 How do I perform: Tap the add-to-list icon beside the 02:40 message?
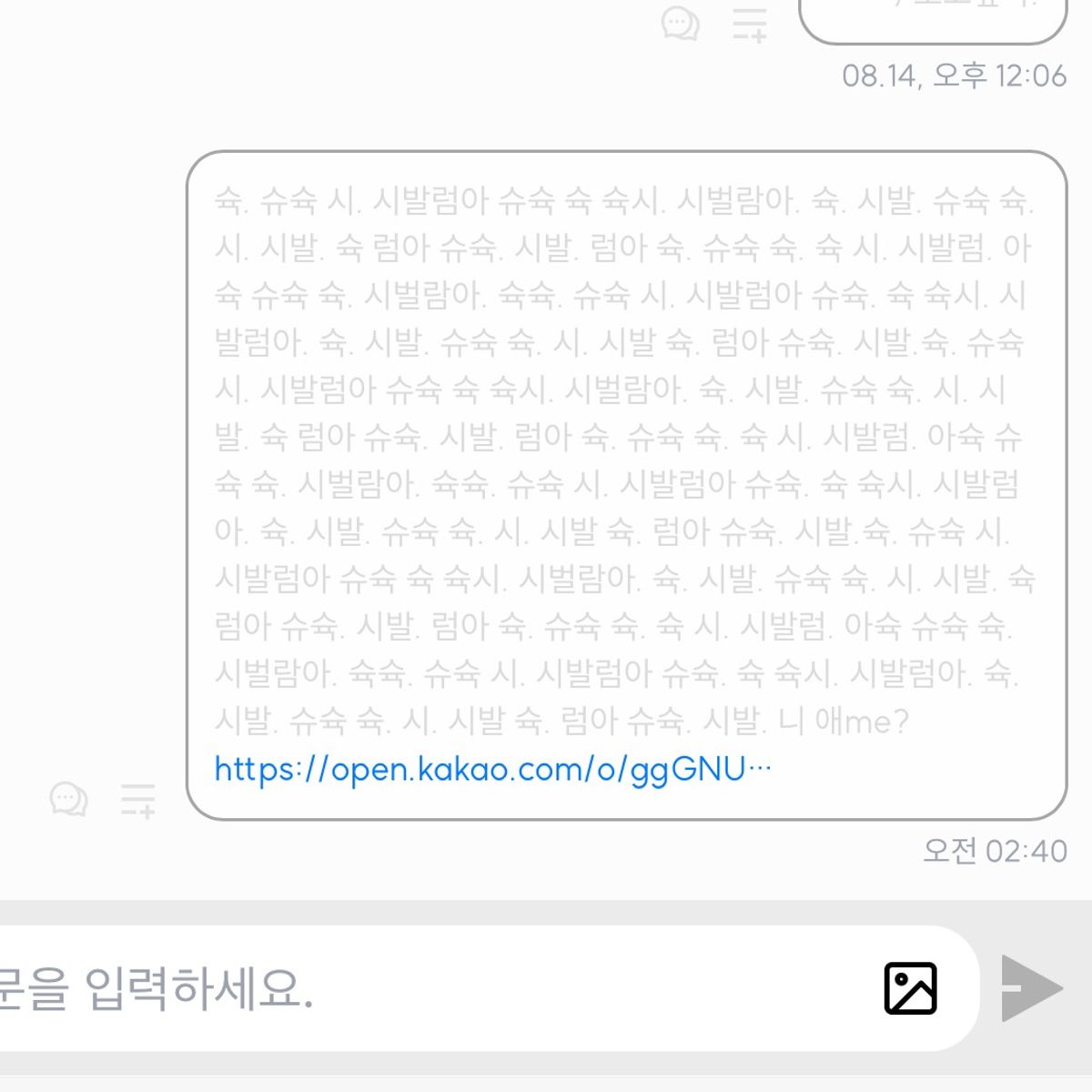138,801
